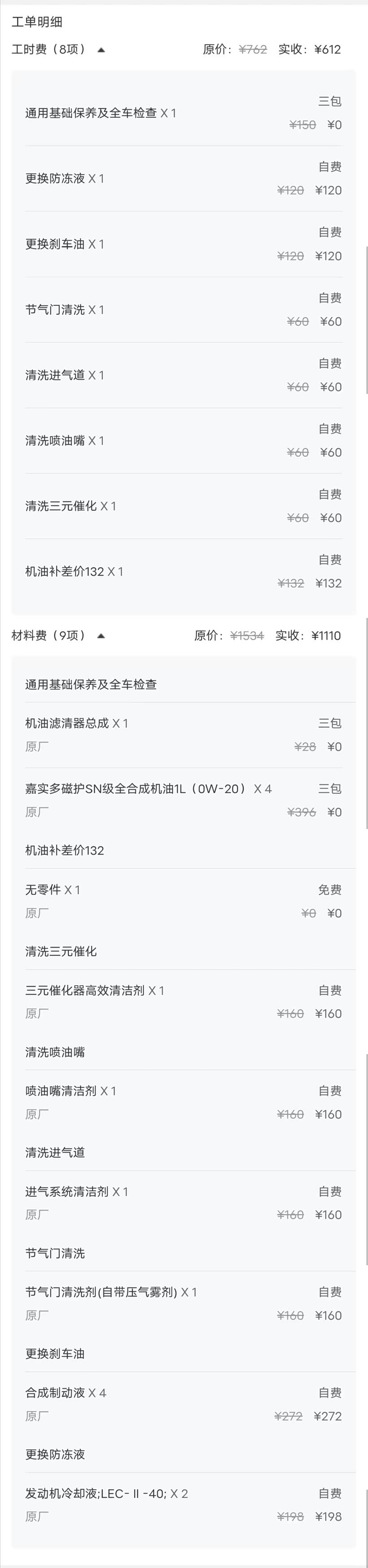Collapse the 材料费 (9项) section
The image size is (368, 1568).
click(101, 636)
